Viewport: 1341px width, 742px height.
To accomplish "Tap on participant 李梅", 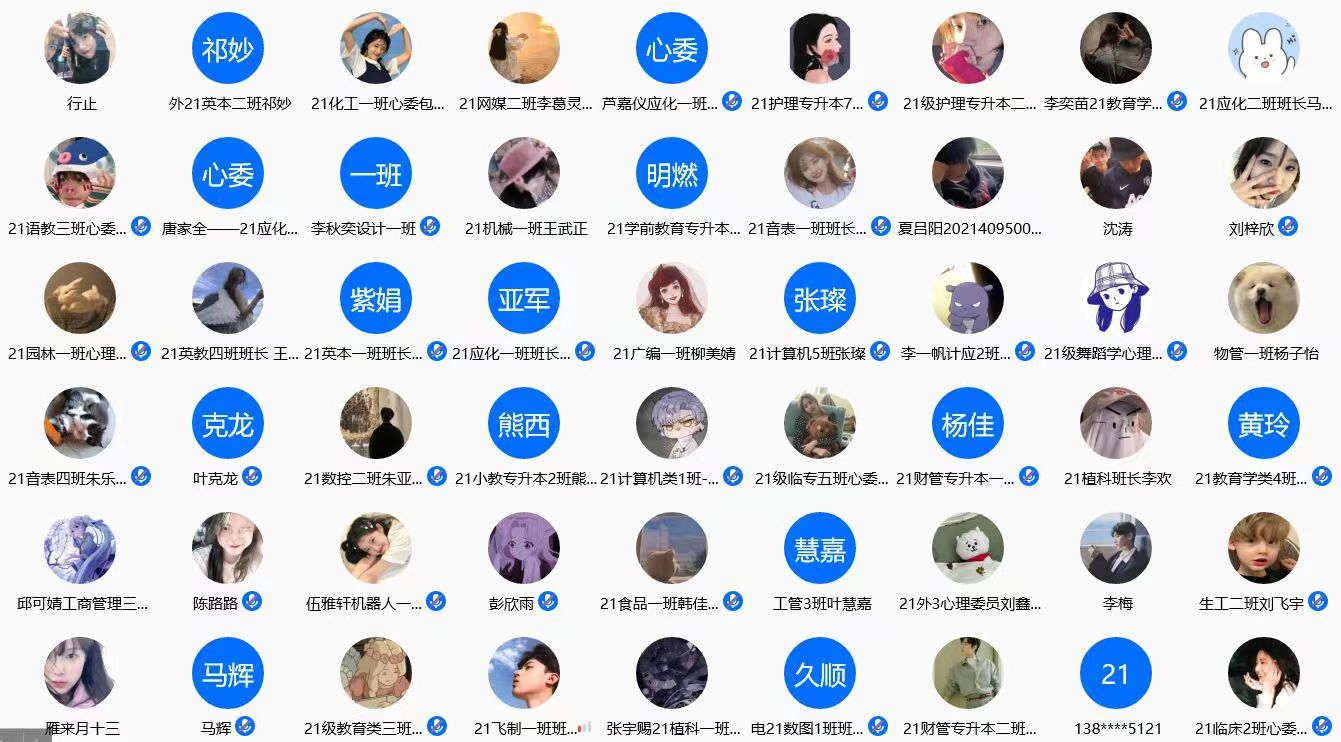I will [x=1116, y=549].
